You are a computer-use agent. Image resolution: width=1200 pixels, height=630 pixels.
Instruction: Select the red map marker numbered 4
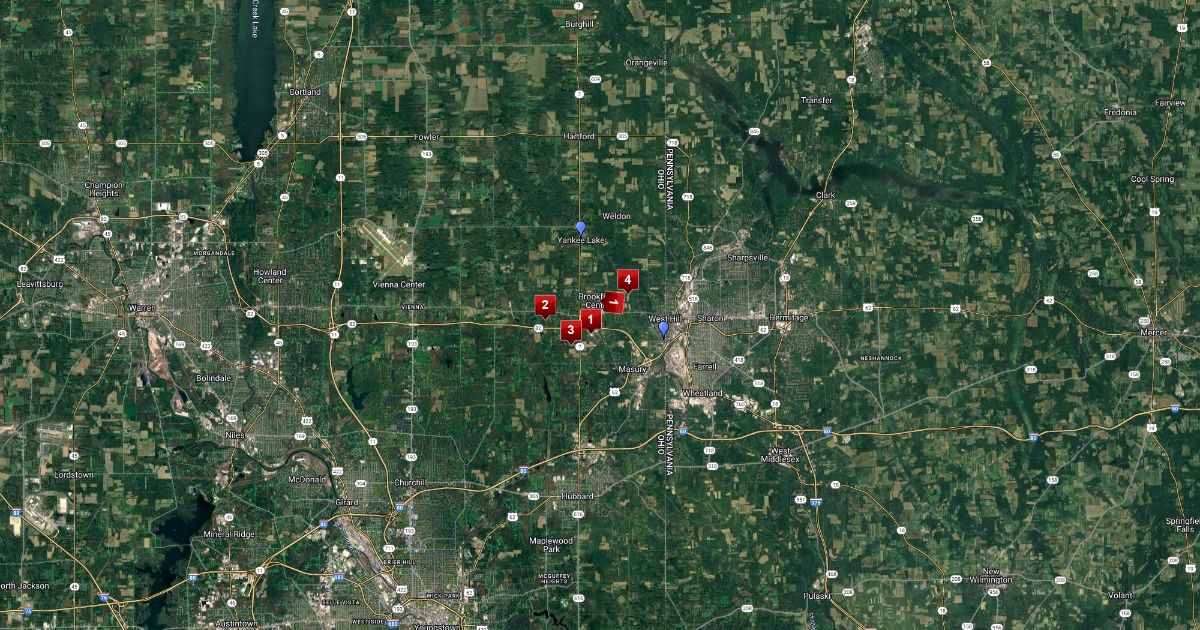click(x=628, y=278)
